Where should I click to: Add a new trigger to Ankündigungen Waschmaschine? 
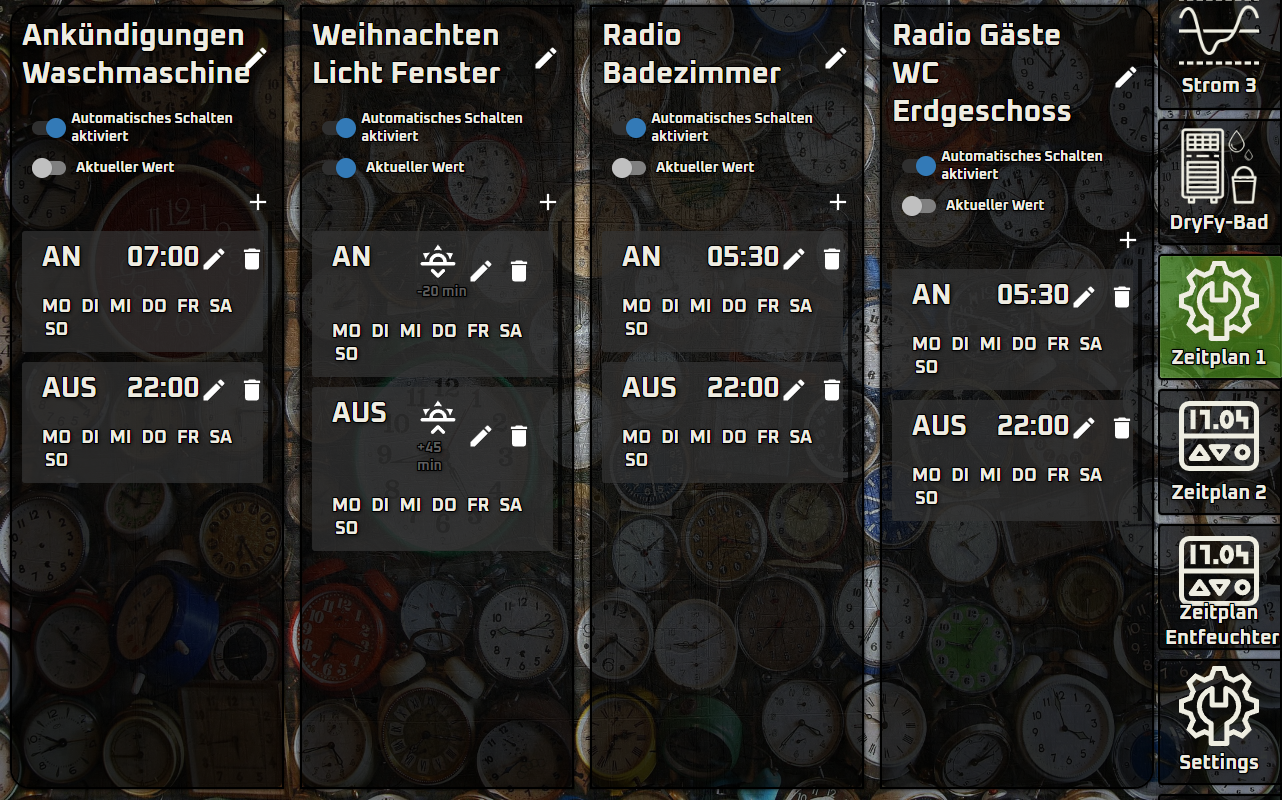[x=258, y=202]
